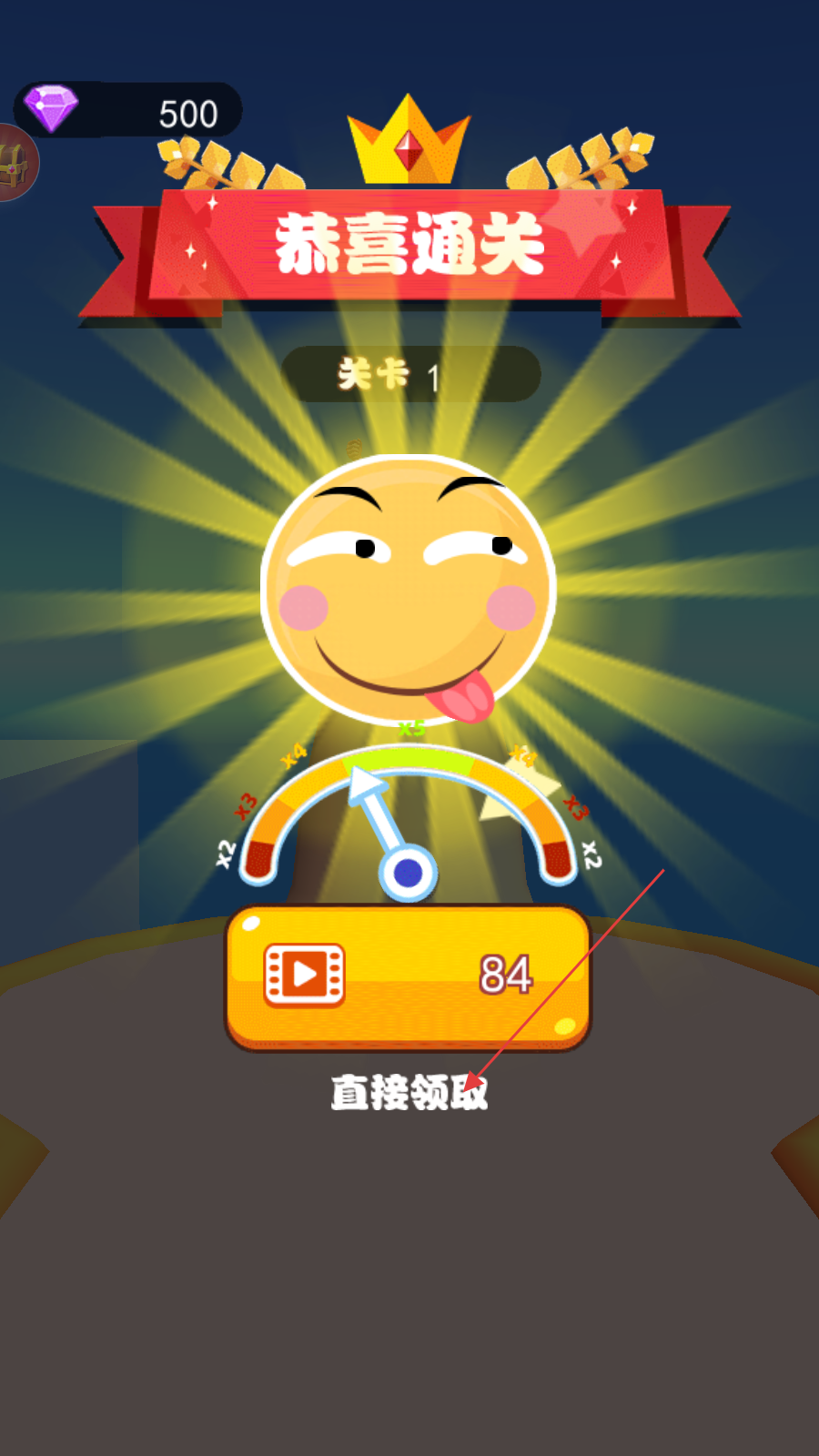
Task: Open the treasure chest icon
Action: [16, 165]
